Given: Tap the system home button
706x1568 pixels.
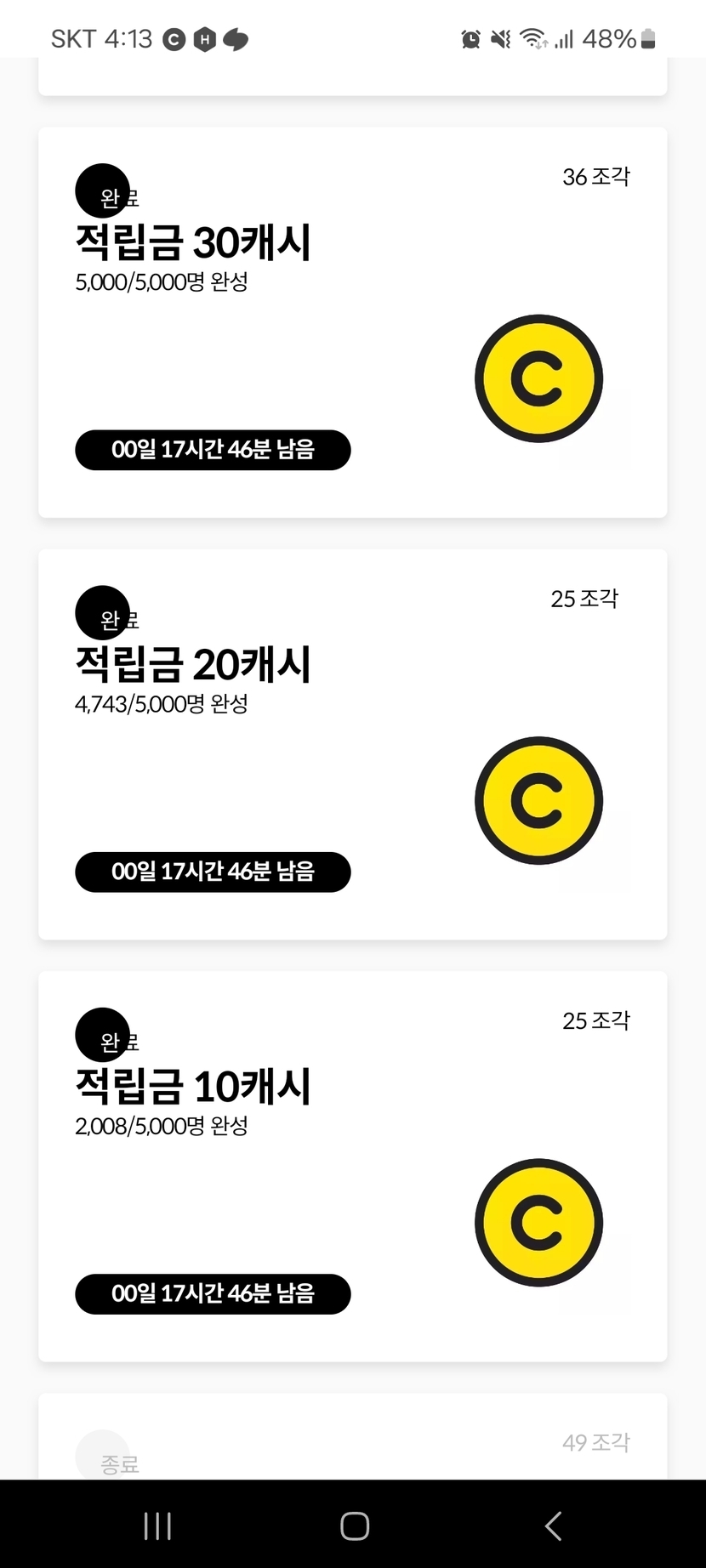Looking at the screenshot, I should coord(354,1525).
